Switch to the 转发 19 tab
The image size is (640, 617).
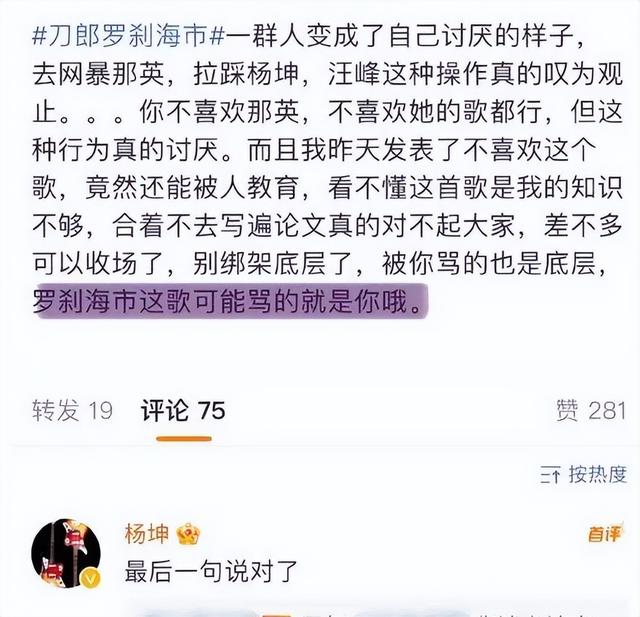pyautogui.click(x=72, y=410)
